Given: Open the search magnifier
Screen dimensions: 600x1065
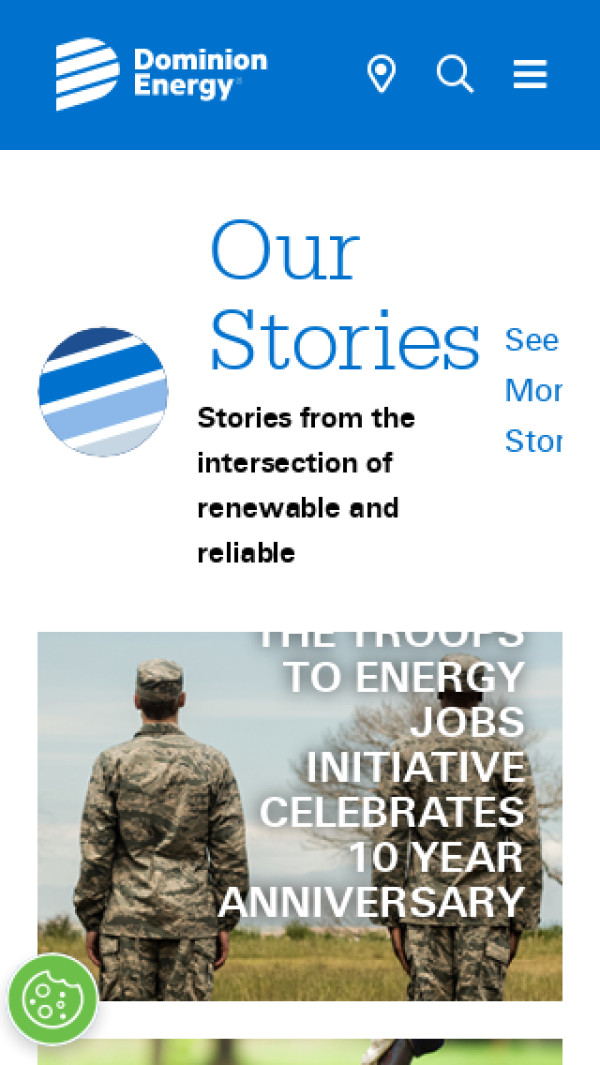Looking at the screenshot, I should (x=455, y=74).
